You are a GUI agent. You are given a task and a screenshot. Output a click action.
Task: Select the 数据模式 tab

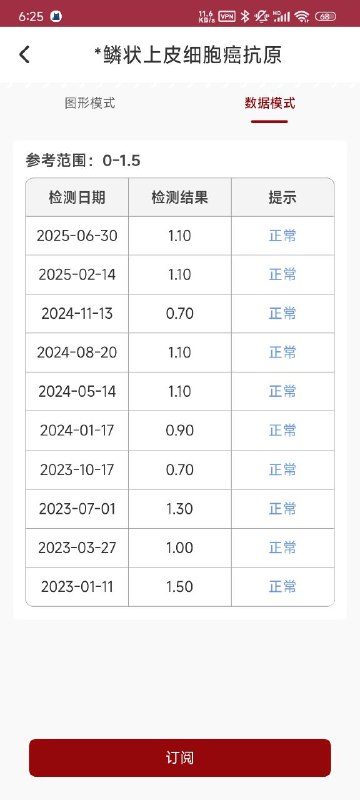[270, 104]
